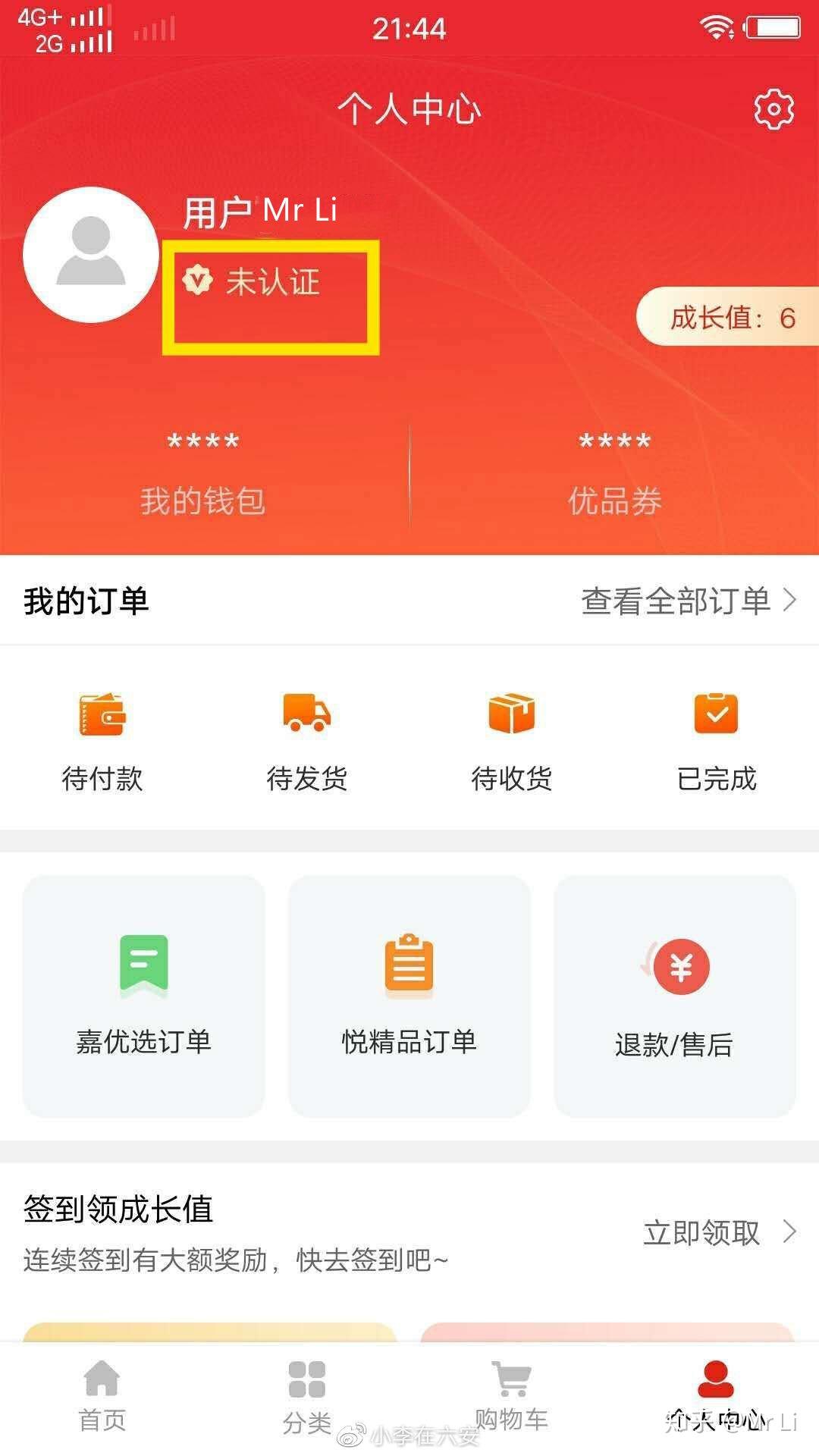Image resolution: width=819 pixels, height=1456 pixels.
Task: Open the 悦精品订单 card
Action: 409,996
